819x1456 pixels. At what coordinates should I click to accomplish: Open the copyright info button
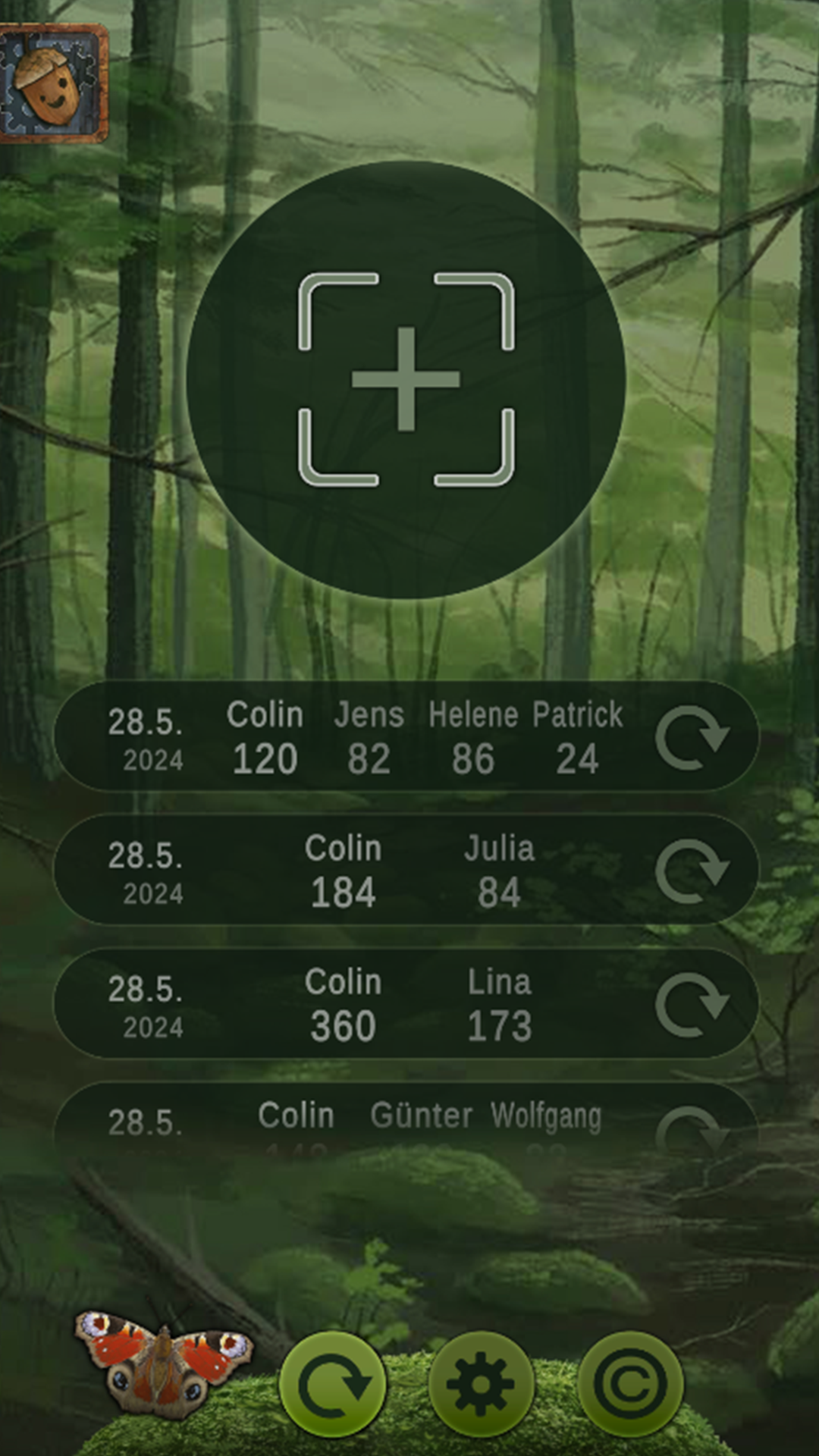click(x=629, y=1385)
